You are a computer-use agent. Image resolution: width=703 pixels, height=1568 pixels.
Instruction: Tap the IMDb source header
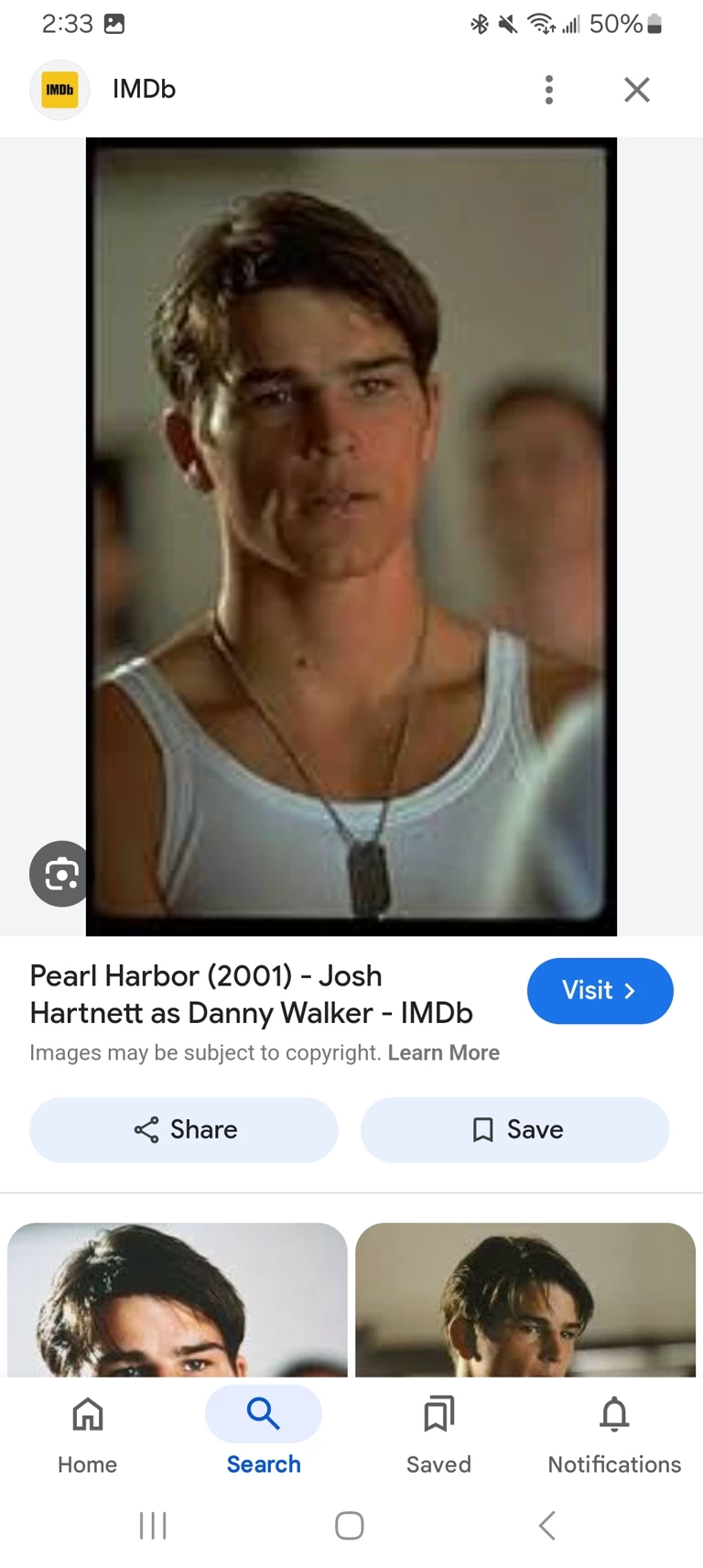point(144,90)
